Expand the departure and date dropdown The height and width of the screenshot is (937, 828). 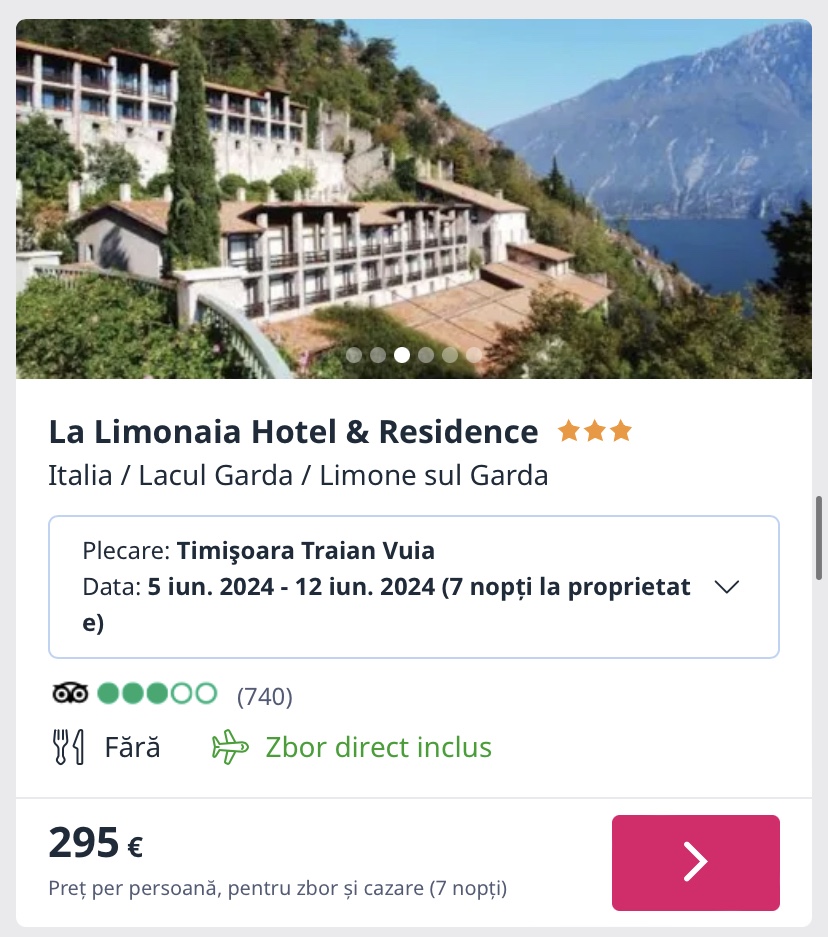tap(727, 587)
